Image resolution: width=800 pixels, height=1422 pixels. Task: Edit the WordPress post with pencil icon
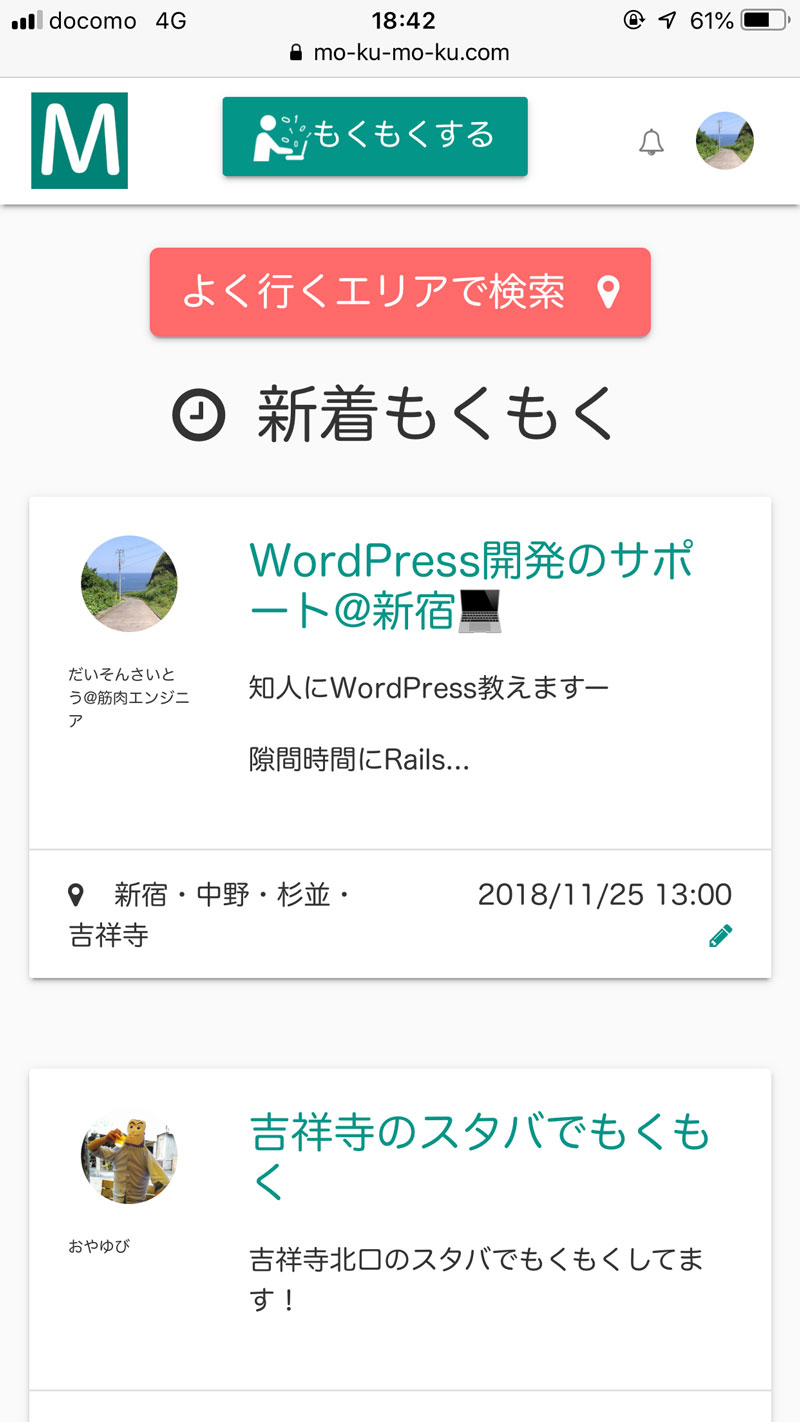coord(720,936)
